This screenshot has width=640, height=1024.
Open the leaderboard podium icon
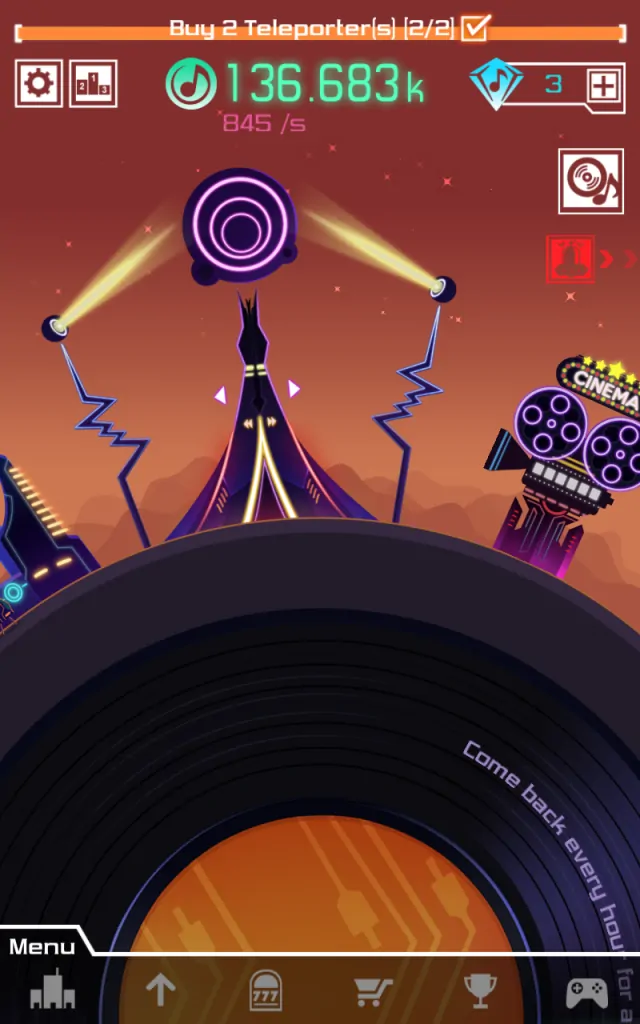click(93, 84)
